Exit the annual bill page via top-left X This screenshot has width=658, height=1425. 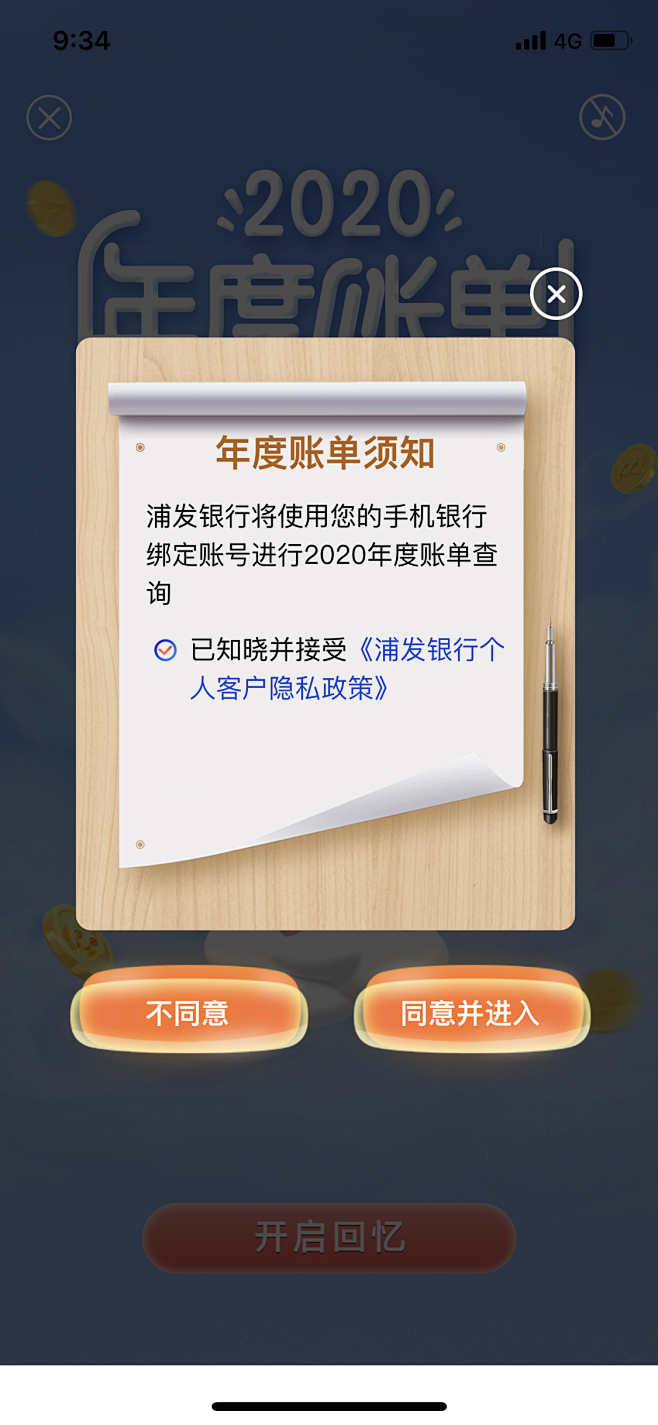[49, 118]
